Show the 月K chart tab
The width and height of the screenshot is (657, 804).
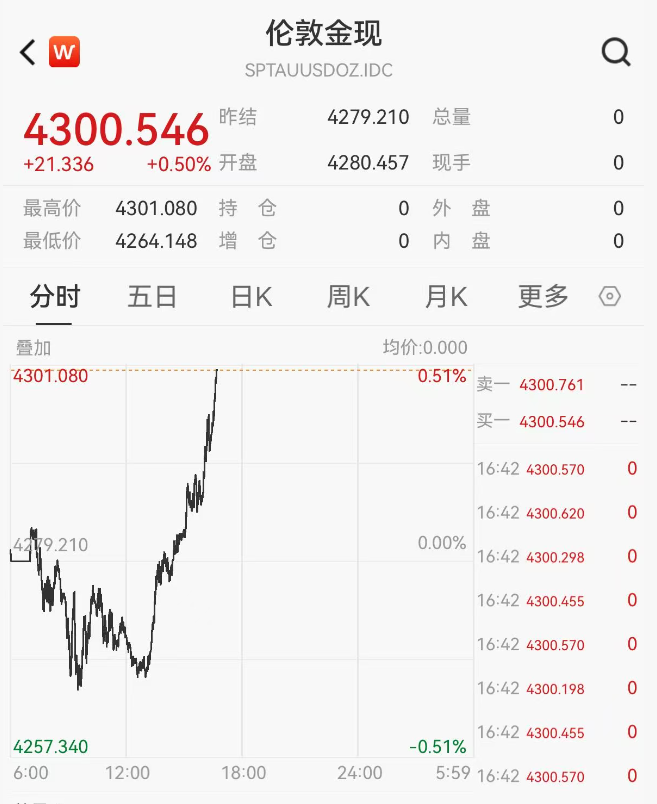[x=446, y=297]
